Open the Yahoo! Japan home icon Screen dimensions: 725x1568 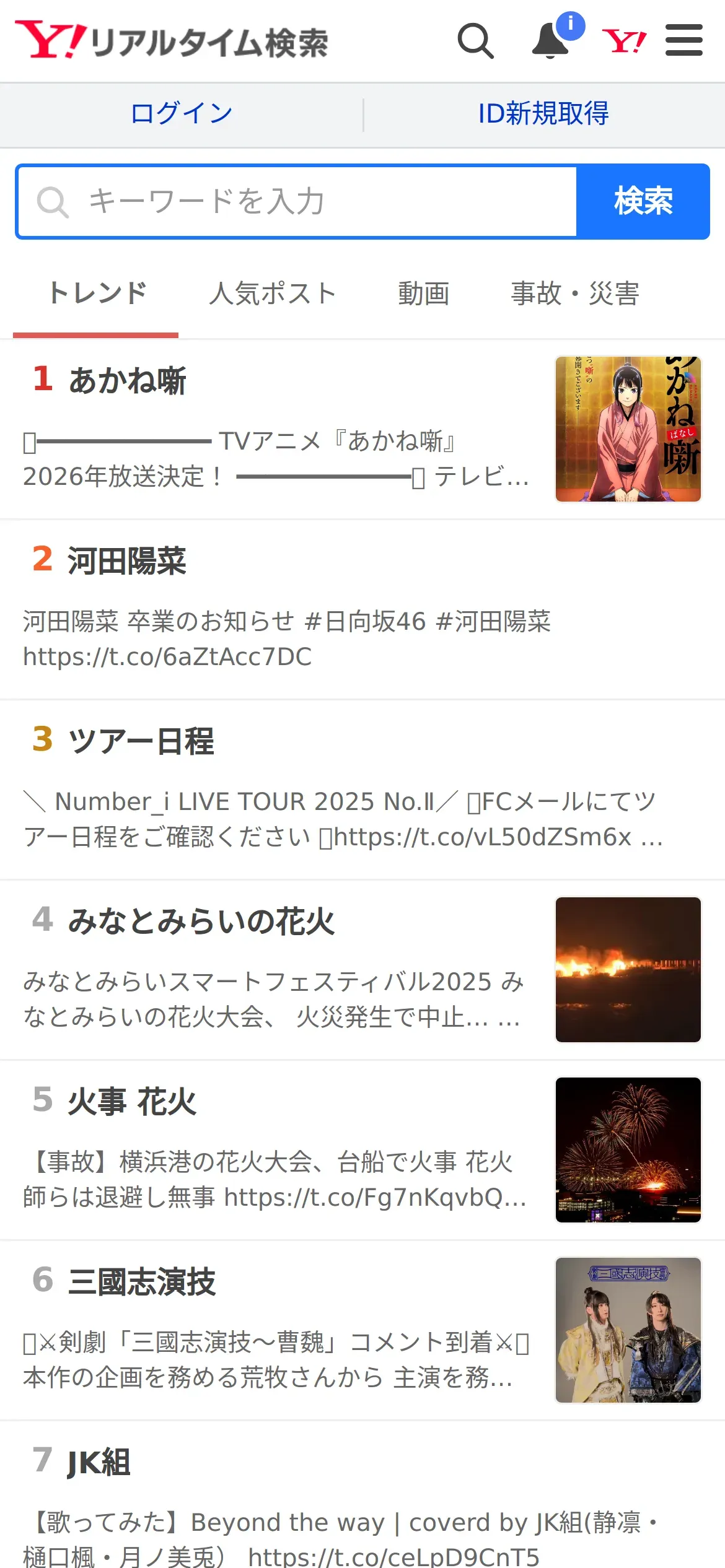624,41
